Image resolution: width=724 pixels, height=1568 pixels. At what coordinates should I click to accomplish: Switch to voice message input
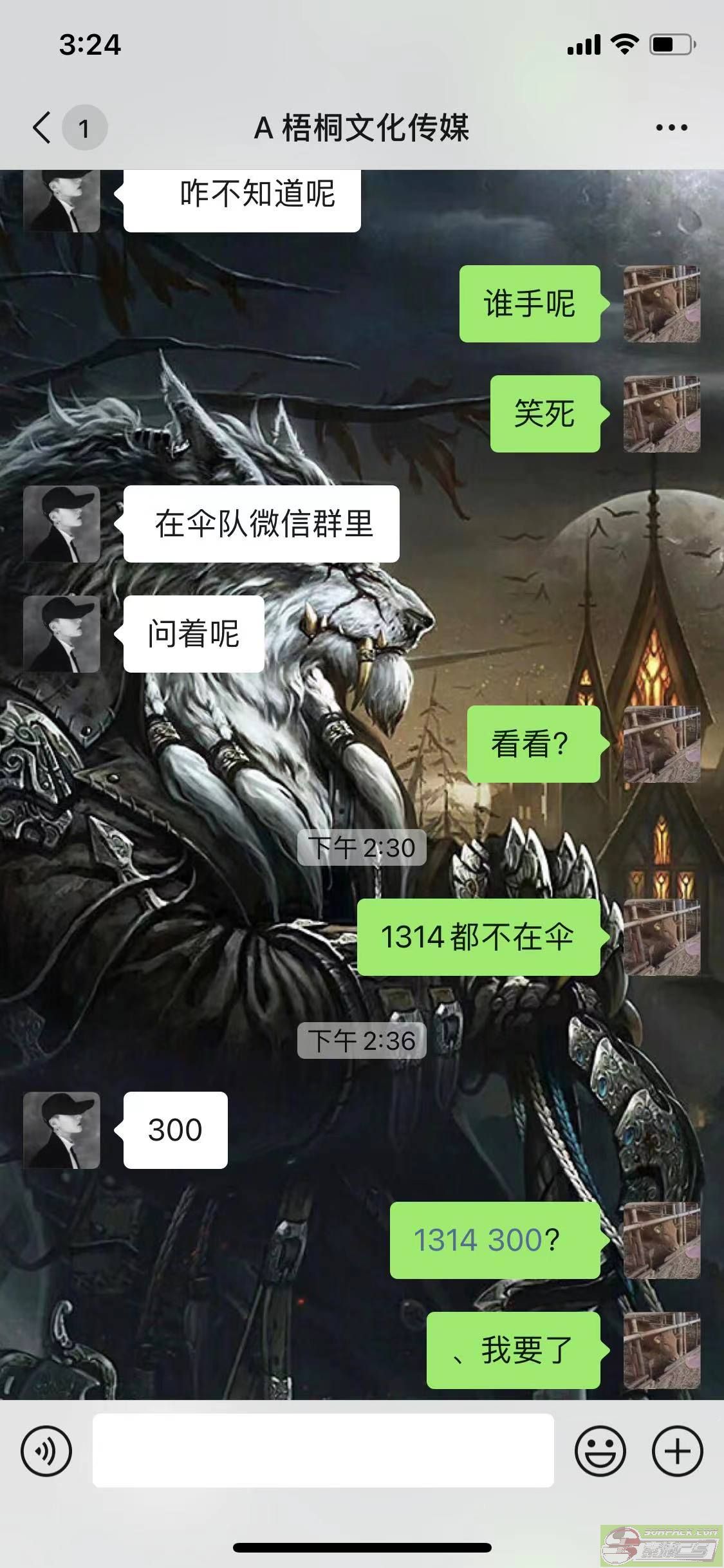click(x=46, y=1450)
